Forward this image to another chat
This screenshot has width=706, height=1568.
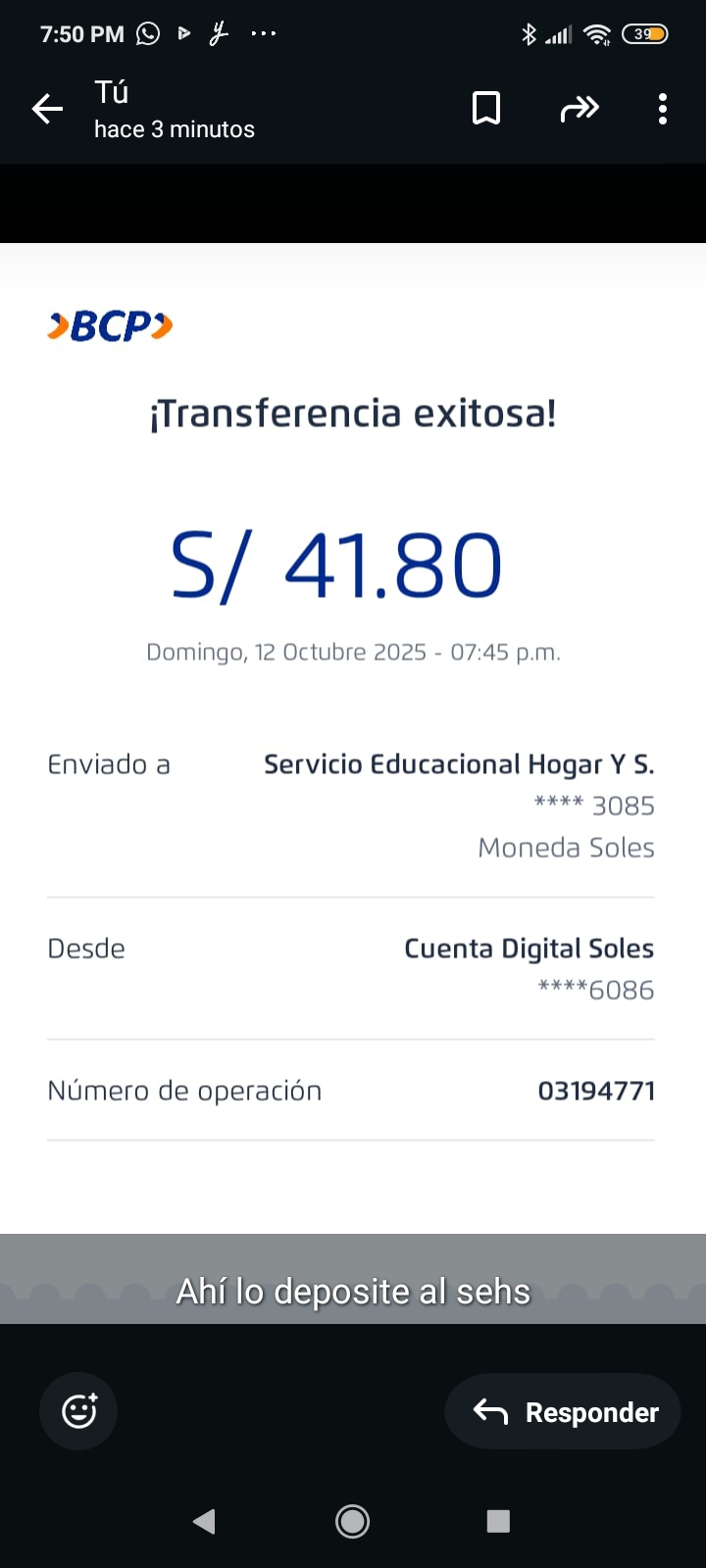point(579,109)
